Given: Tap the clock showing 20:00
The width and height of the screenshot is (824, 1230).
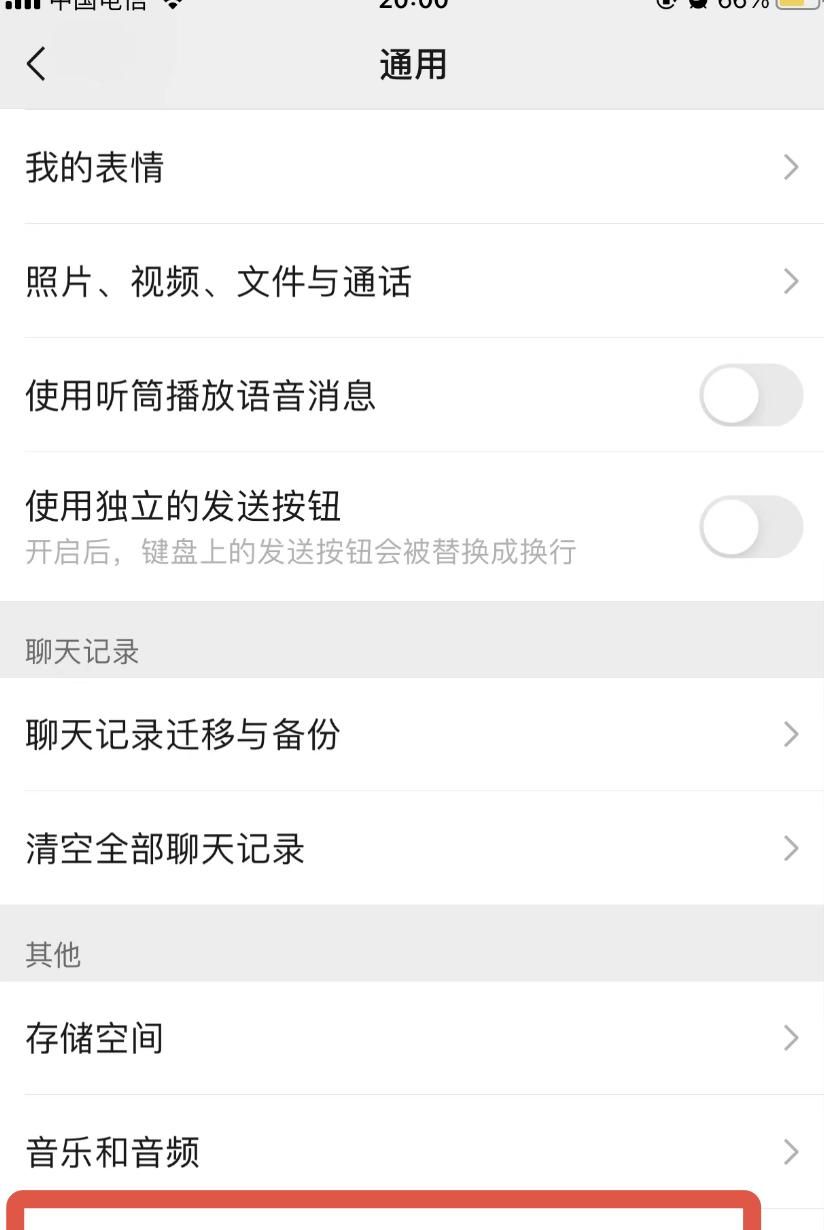Looking at the screenshot, I should [412, 5].
